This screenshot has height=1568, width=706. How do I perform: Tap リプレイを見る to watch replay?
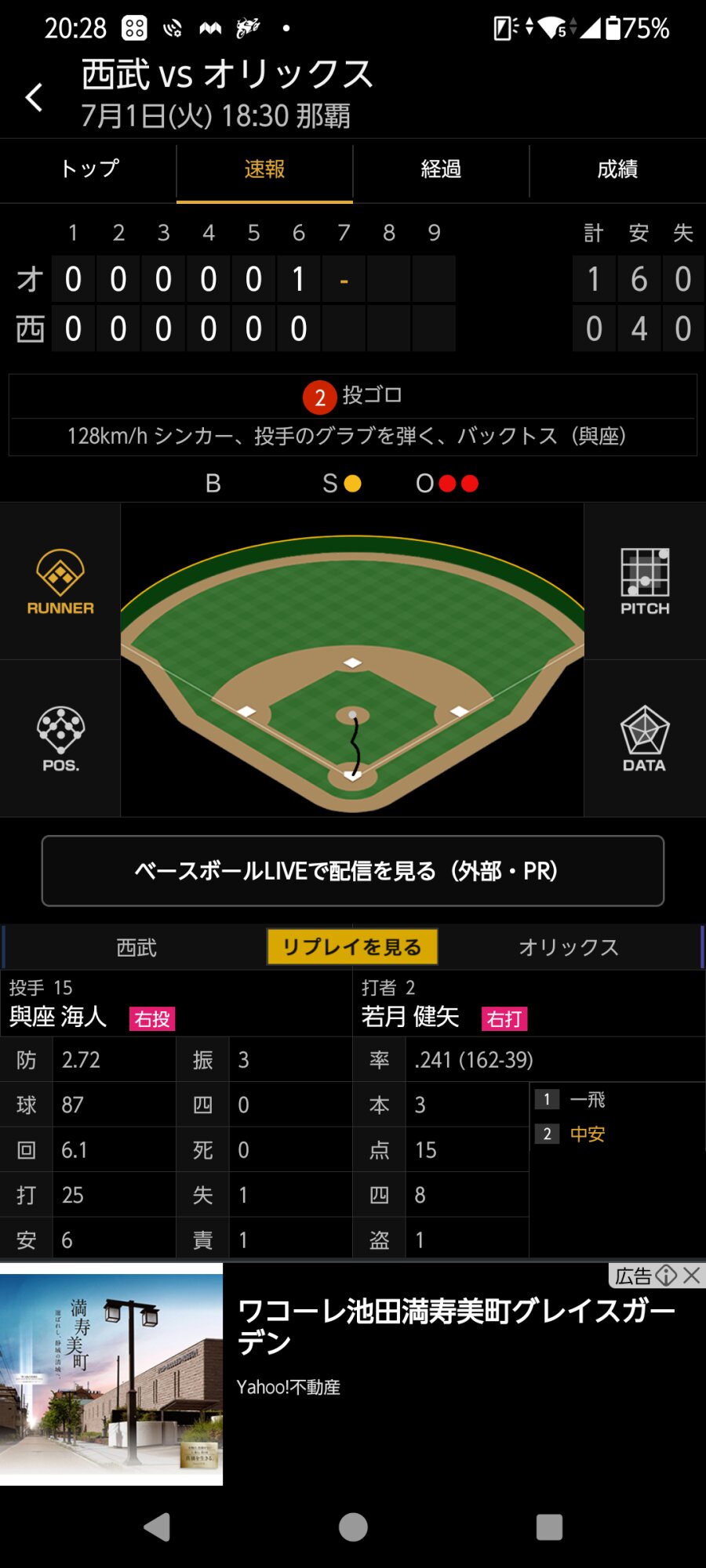[x=352, y=947]
